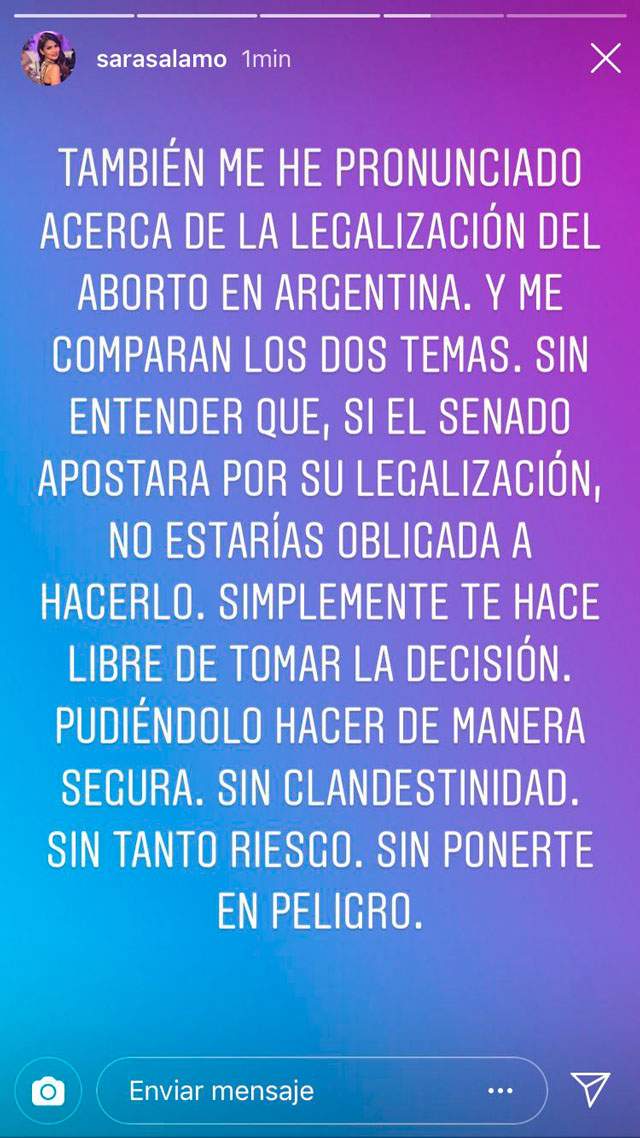
Task: Share this story via direct message
Action: pyautogui.click(x=591, y=1089)
